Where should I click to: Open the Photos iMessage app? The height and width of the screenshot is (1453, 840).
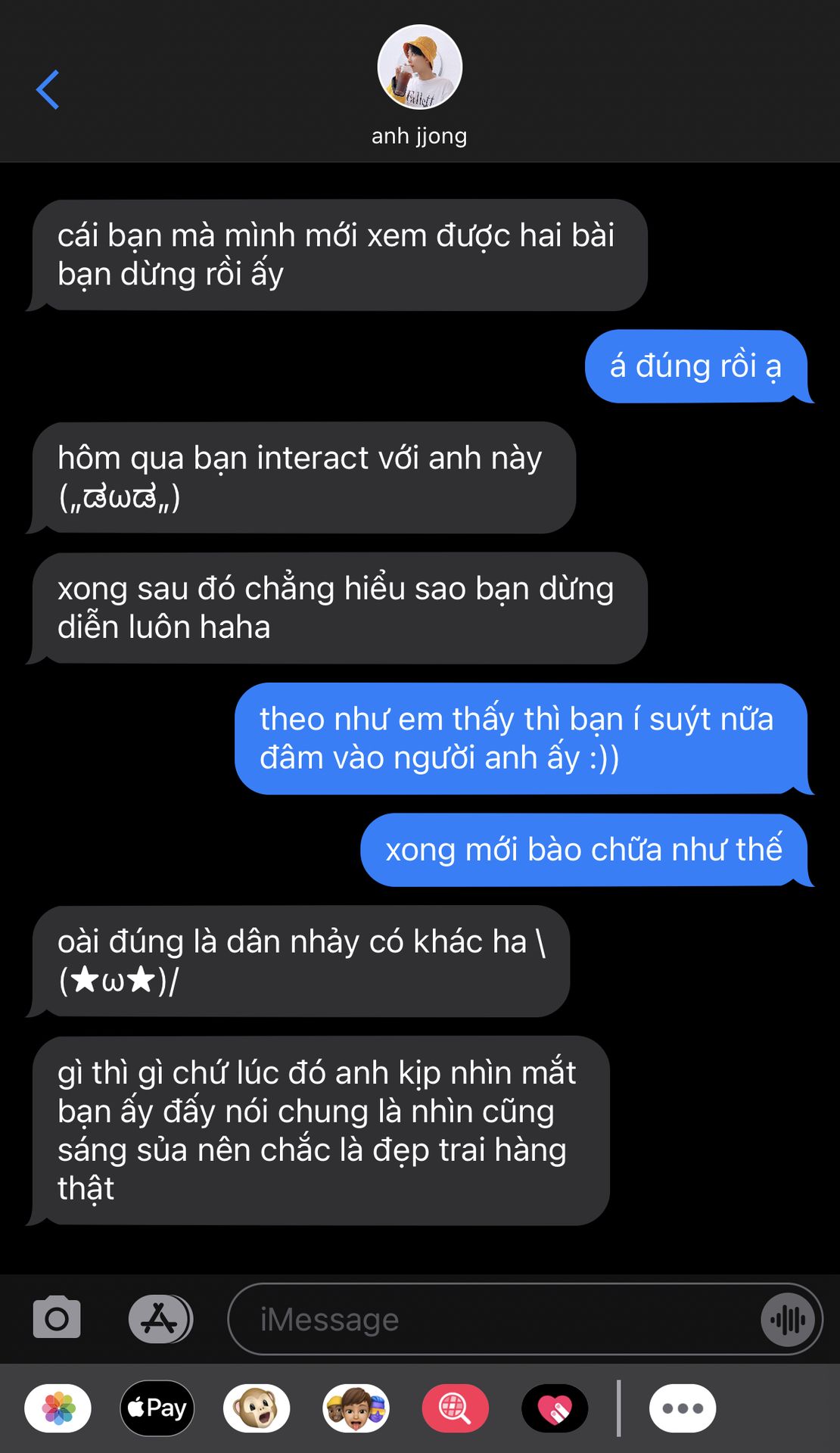coord(58,1408)
